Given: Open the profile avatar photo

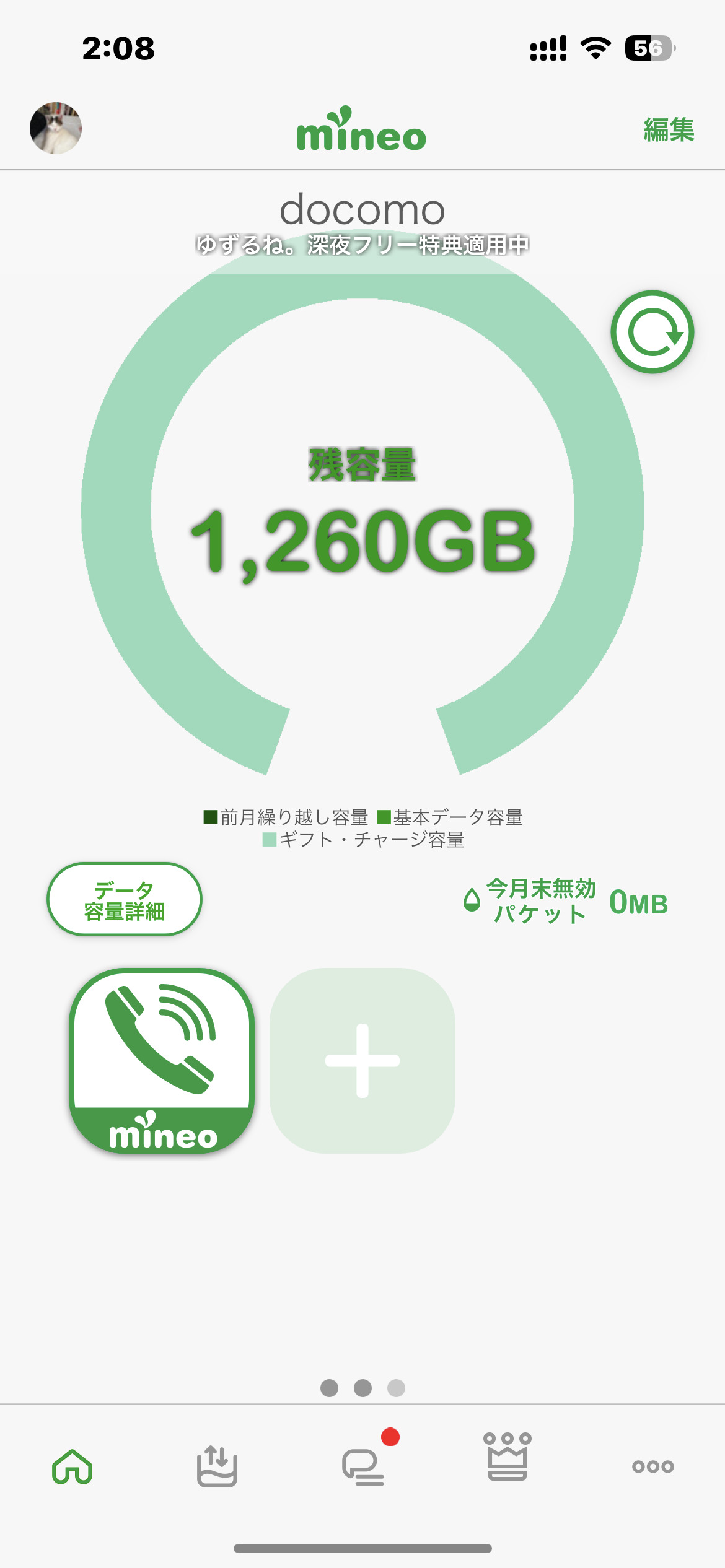Looking at the screenshot, I should [56, 128].
